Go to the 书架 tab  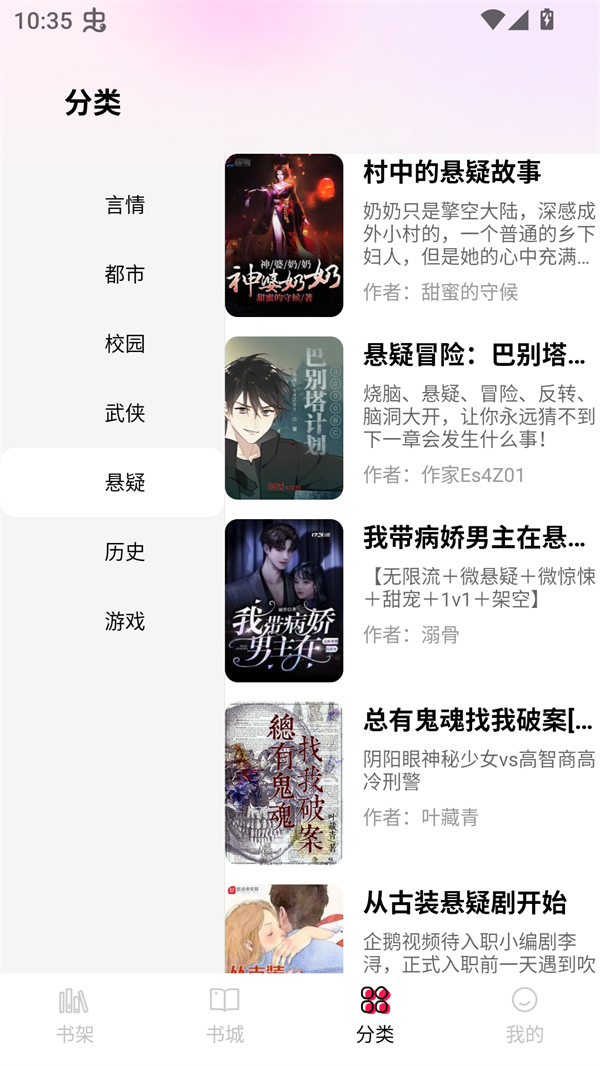point(75,1014)
